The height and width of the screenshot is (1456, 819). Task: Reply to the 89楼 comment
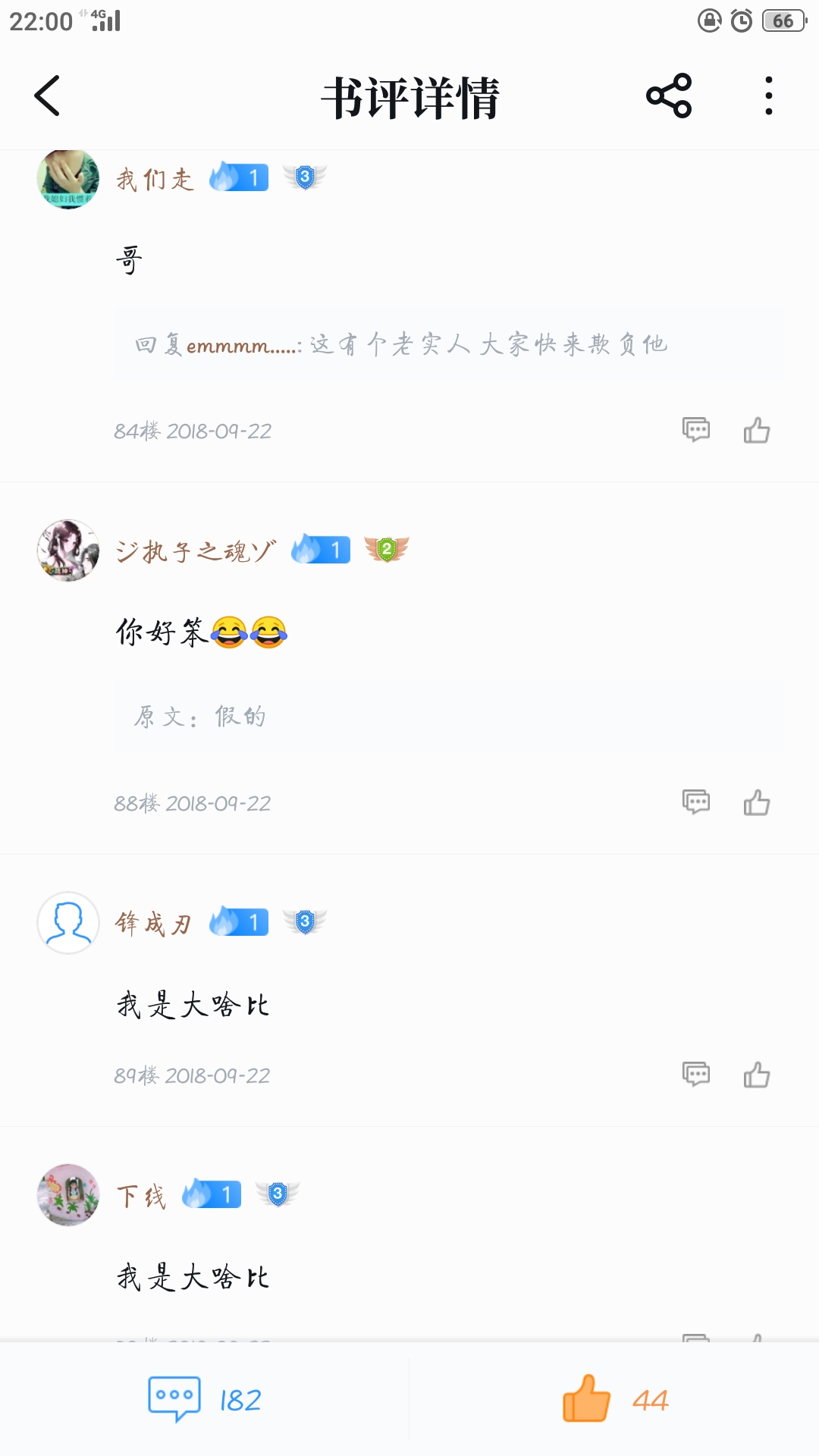[x=696, y=1075]
